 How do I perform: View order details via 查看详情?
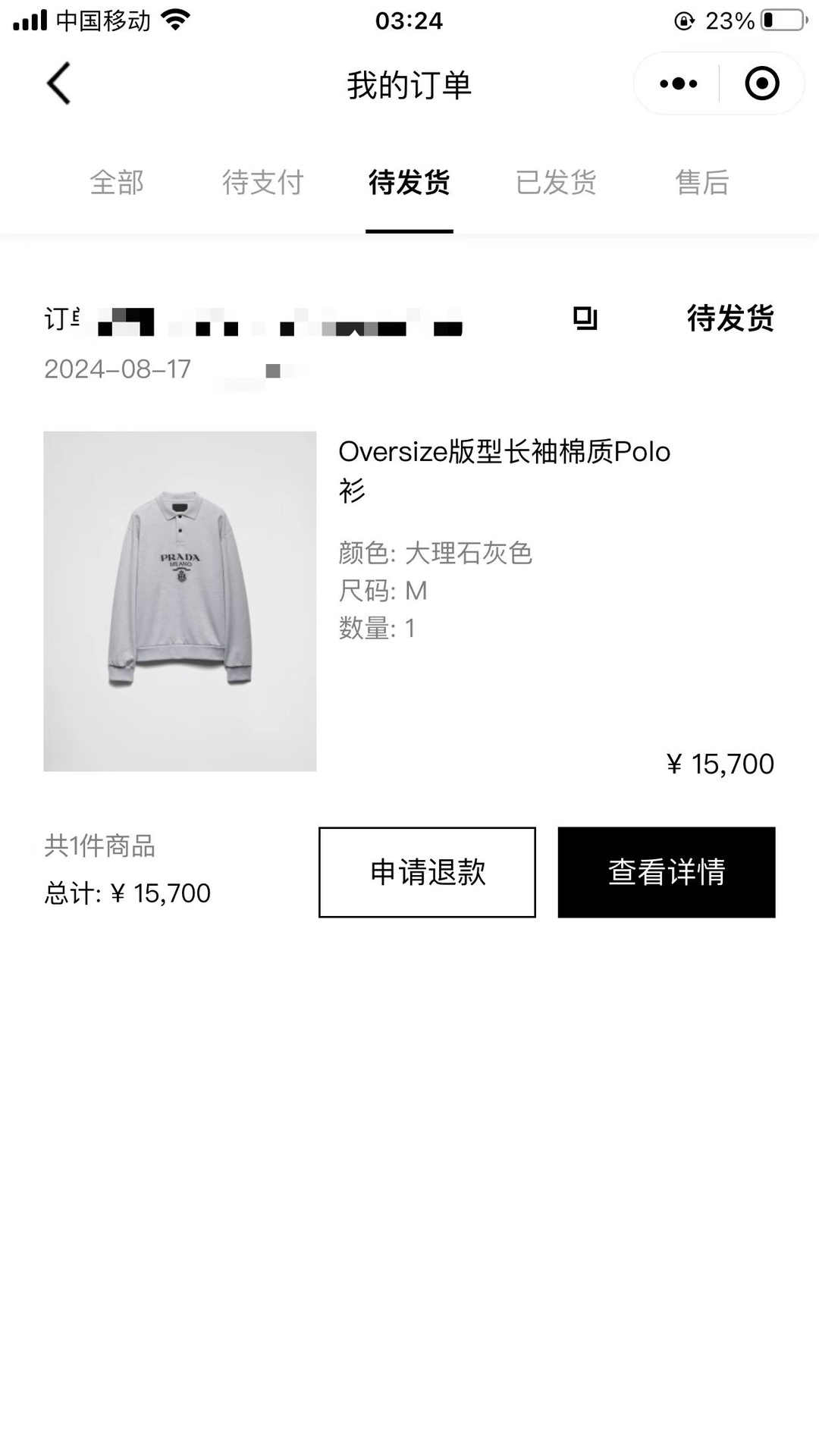666,872
